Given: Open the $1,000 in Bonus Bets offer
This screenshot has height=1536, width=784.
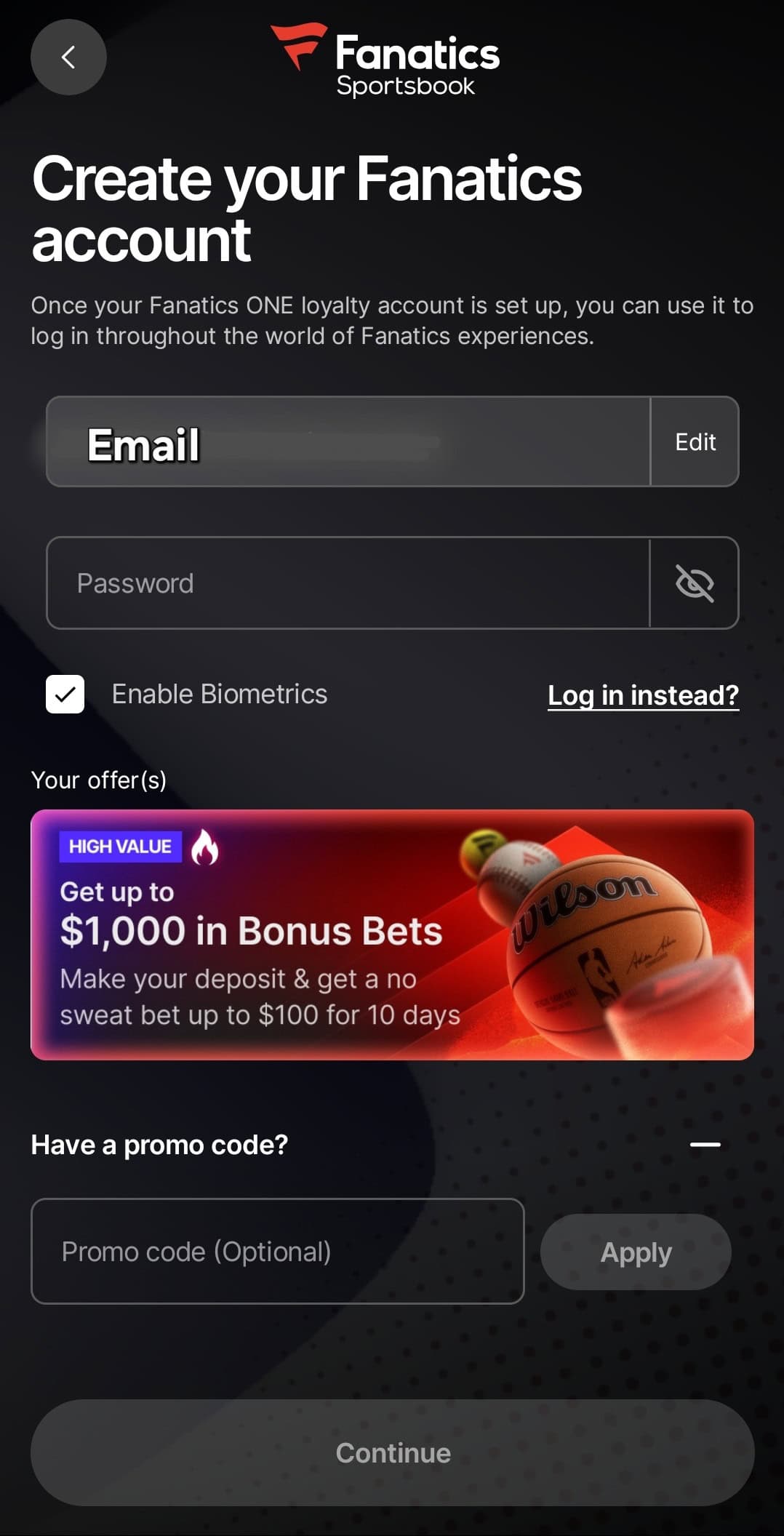Looking at the screenshot, I should coord(392,935).
